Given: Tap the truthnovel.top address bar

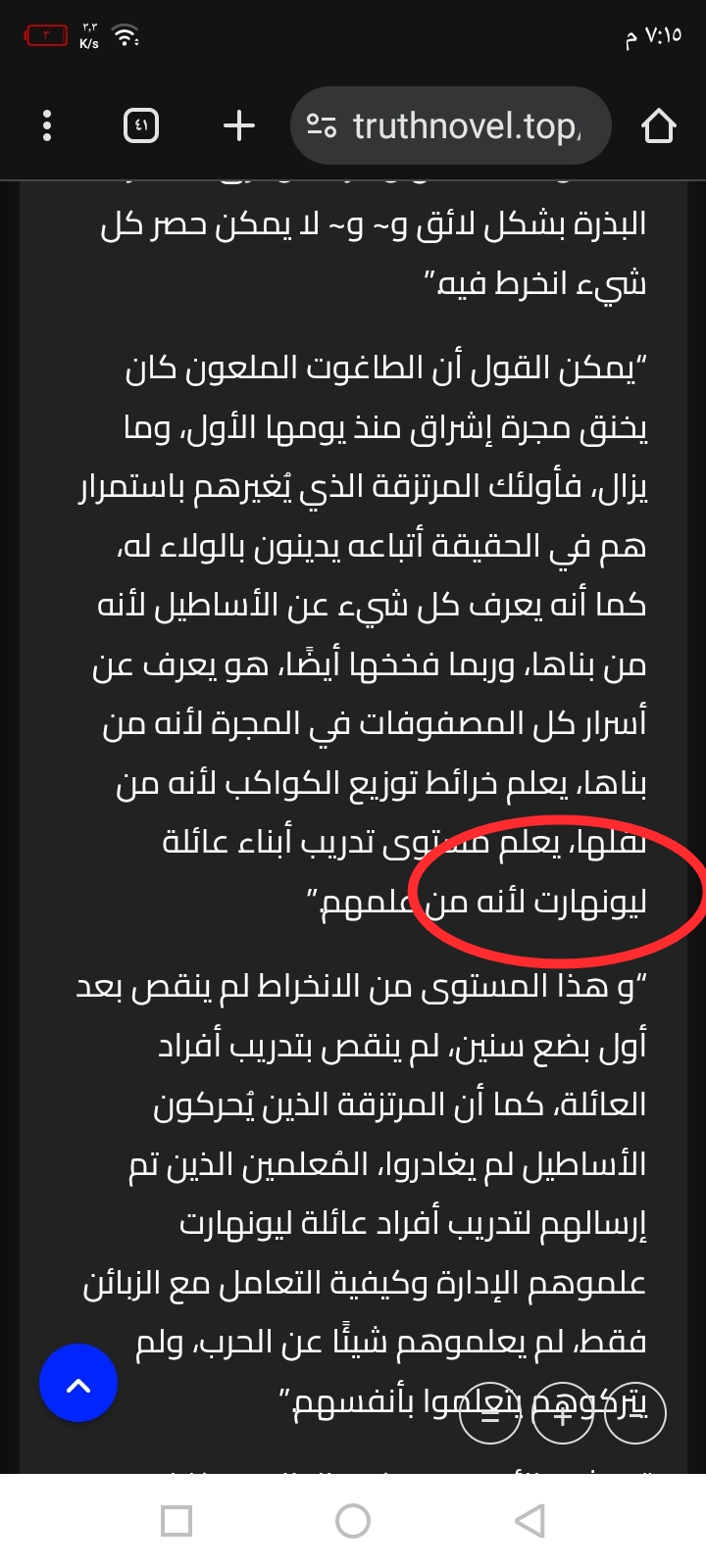Looking at the screenshot, I should pos(451,125).
